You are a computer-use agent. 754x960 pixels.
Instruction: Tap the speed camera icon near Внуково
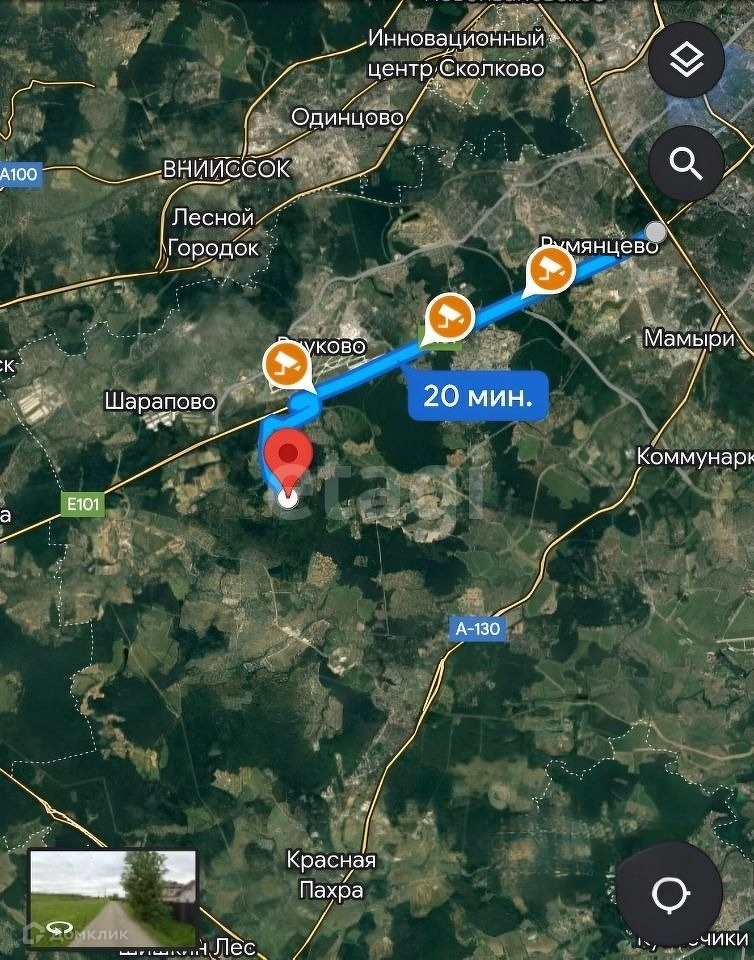tap(287, 364)
